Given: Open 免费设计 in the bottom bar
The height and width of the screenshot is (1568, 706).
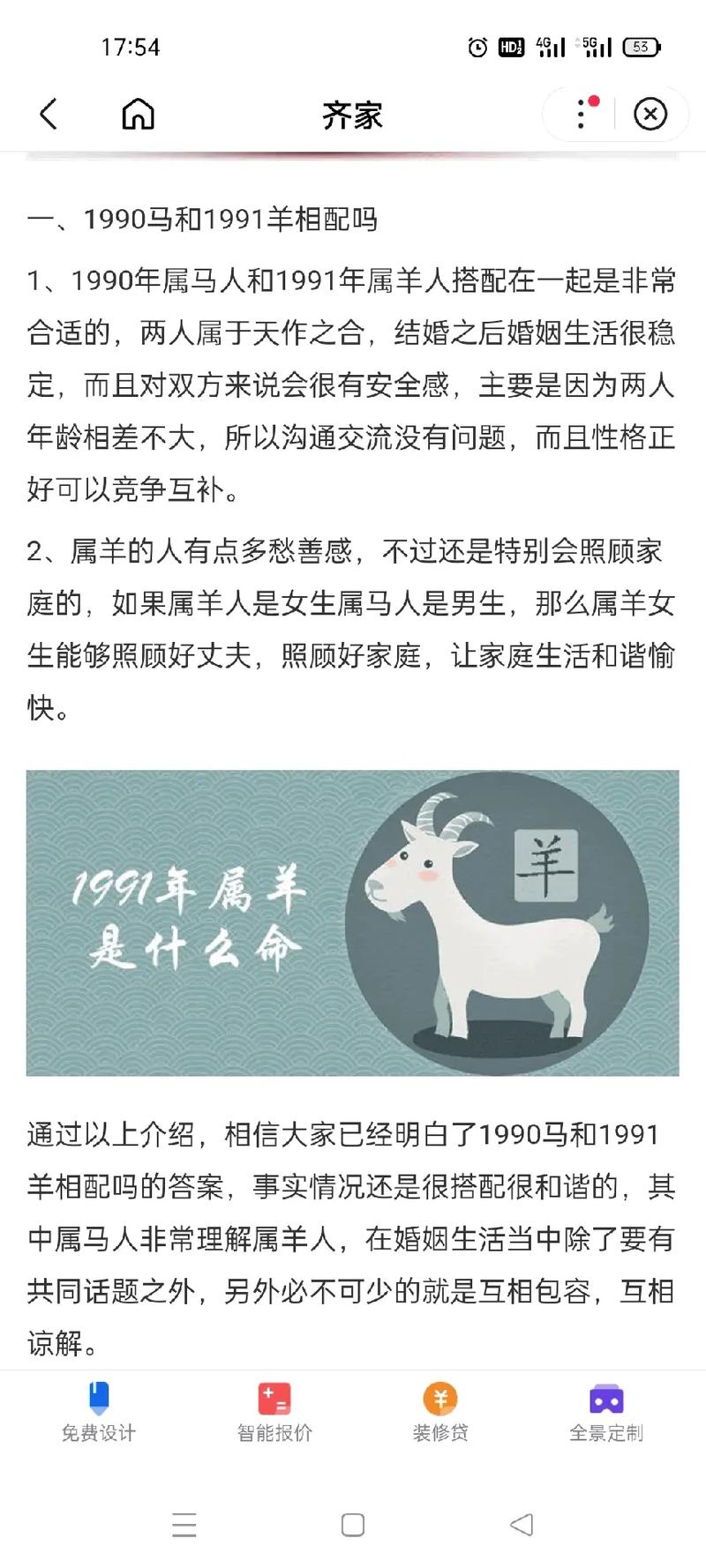Looking at the screenshot, I should [x=98, y=1412].
